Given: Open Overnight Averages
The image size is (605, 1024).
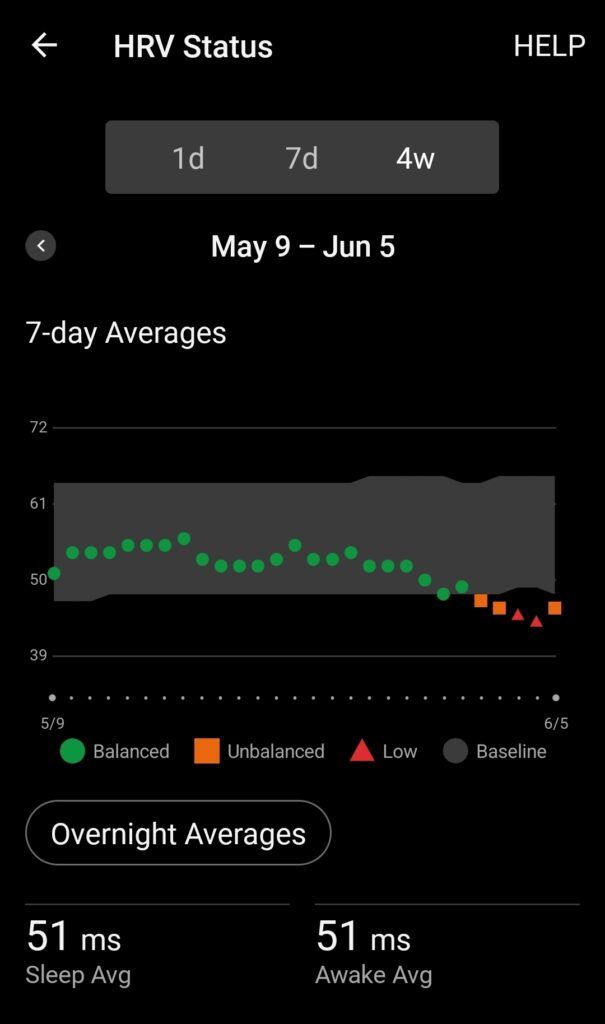Looking at the screenshot, I should (178, 833).
